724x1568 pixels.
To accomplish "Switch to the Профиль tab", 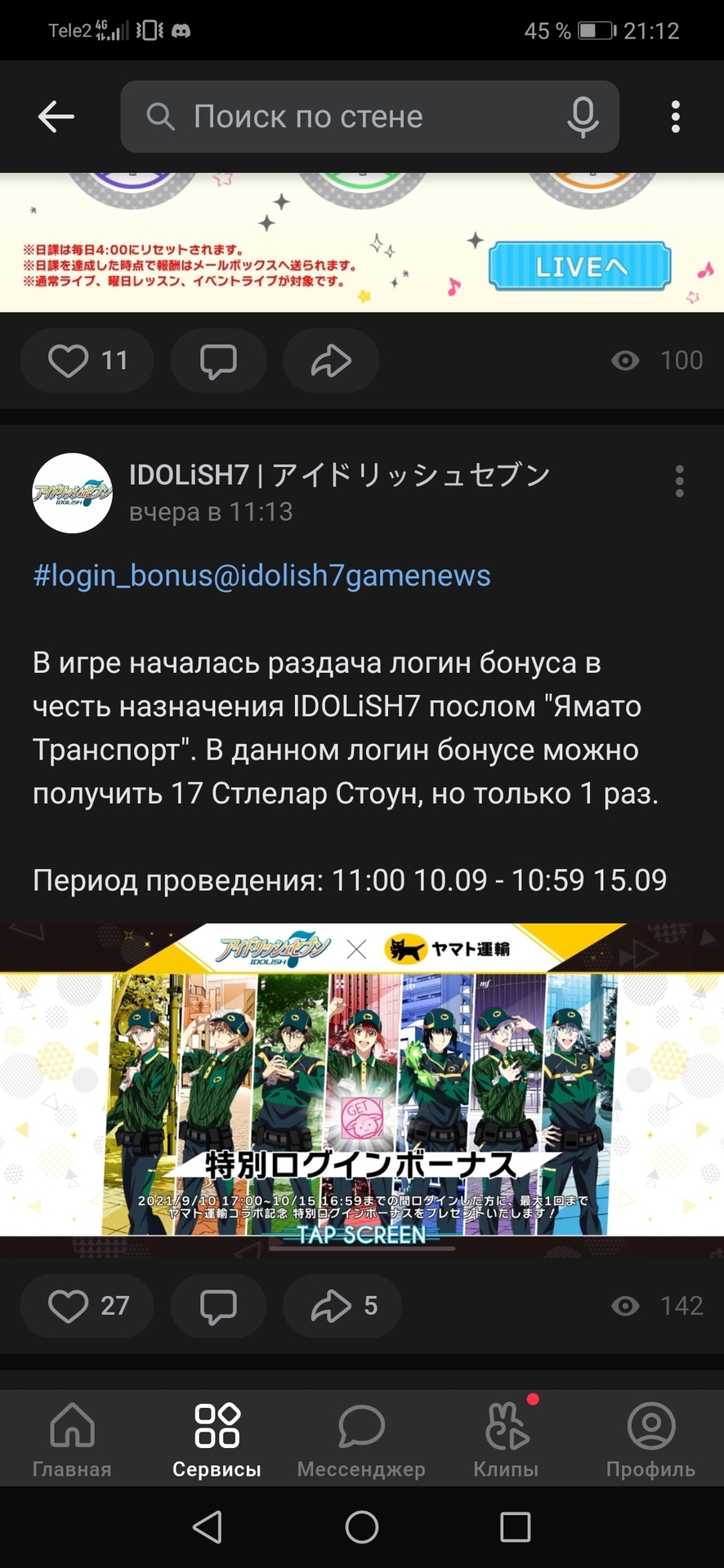I will (650, 1441).
